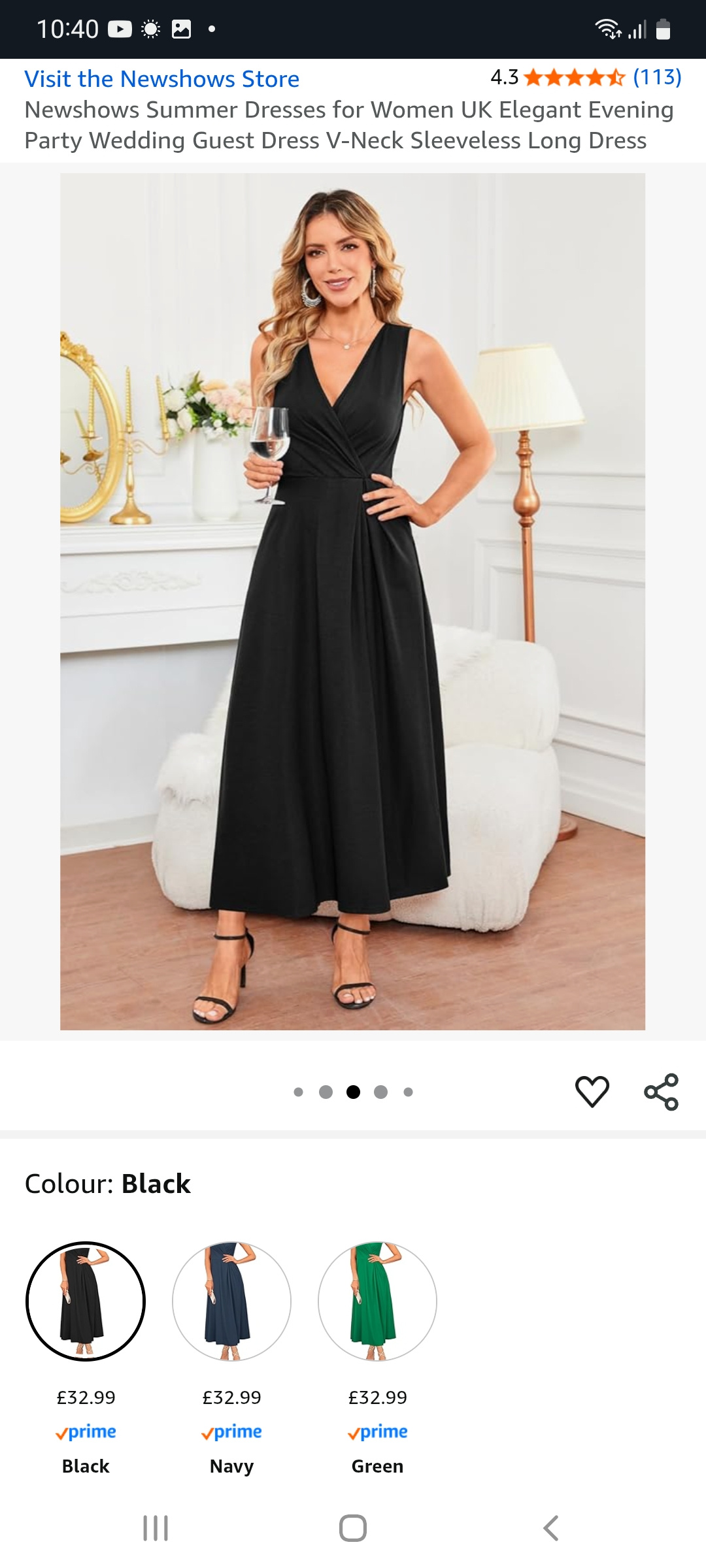This screenshot has height=1568, width=706.
Task: Open the 113 customer ratings
Action: (x=656, y=77)
